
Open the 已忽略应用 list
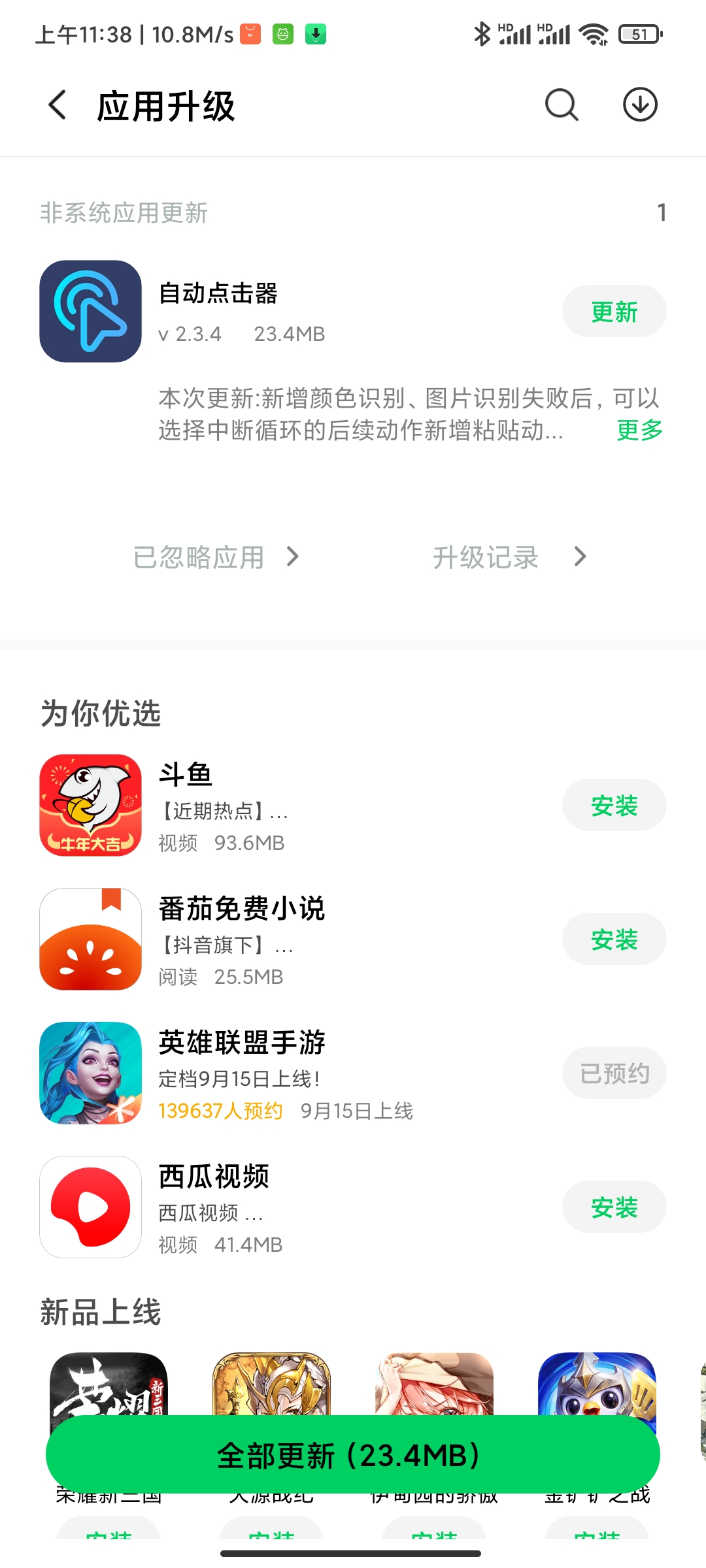pyautogui.click(x=216, y=557)
